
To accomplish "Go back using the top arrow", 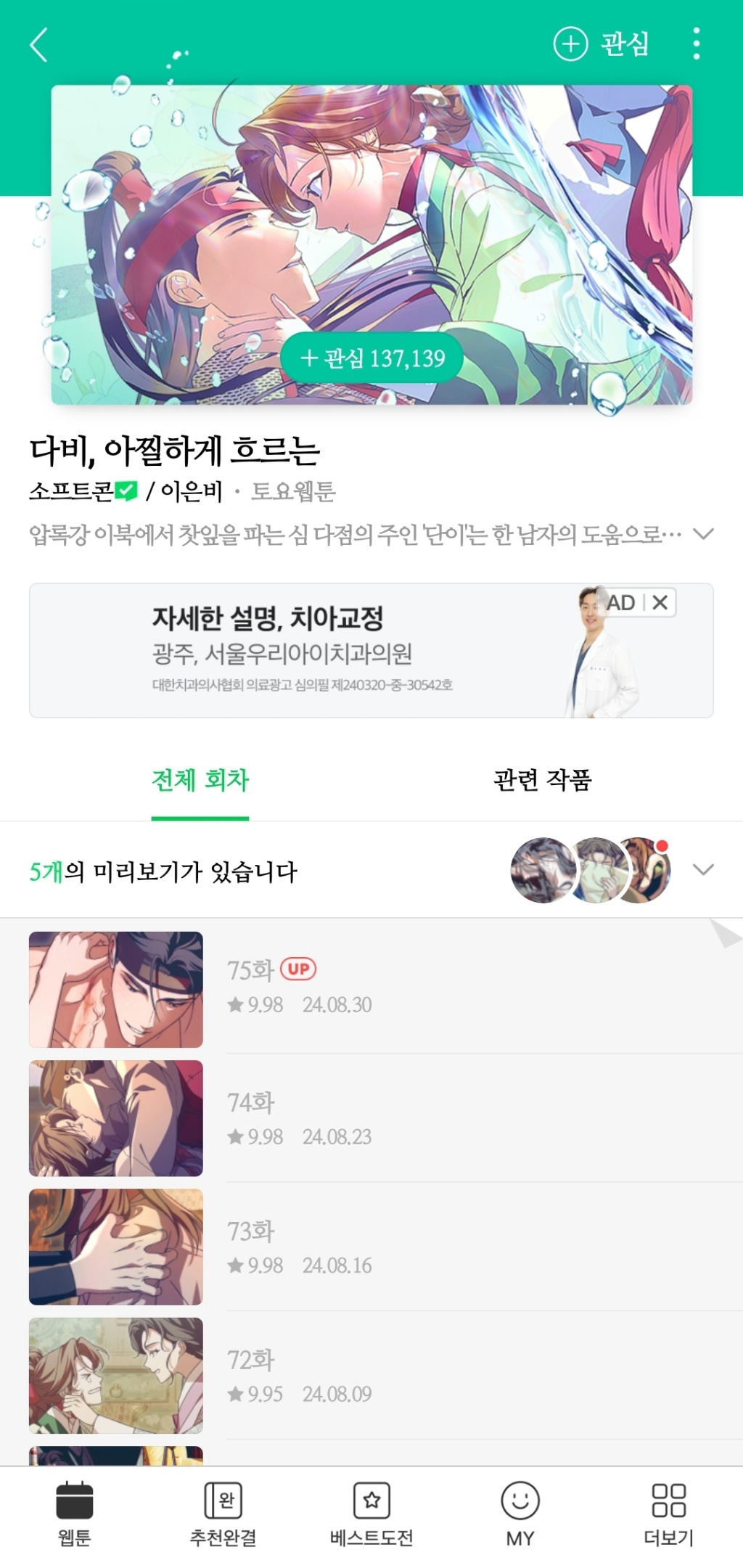I will click(x=39, y=45).
